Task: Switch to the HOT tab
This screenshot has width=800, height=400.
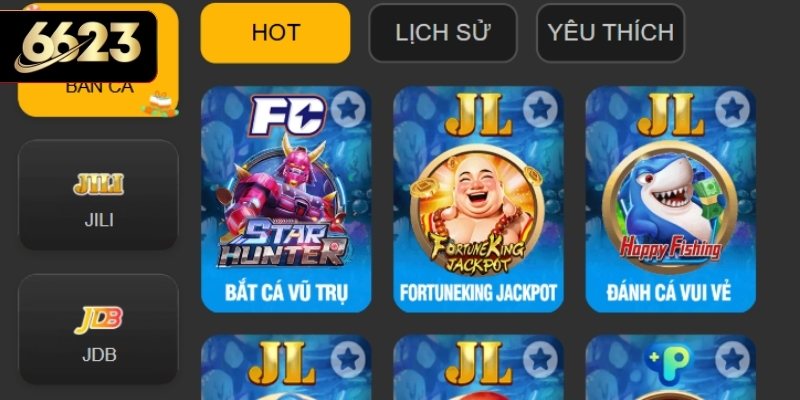Action: [275, 33]
